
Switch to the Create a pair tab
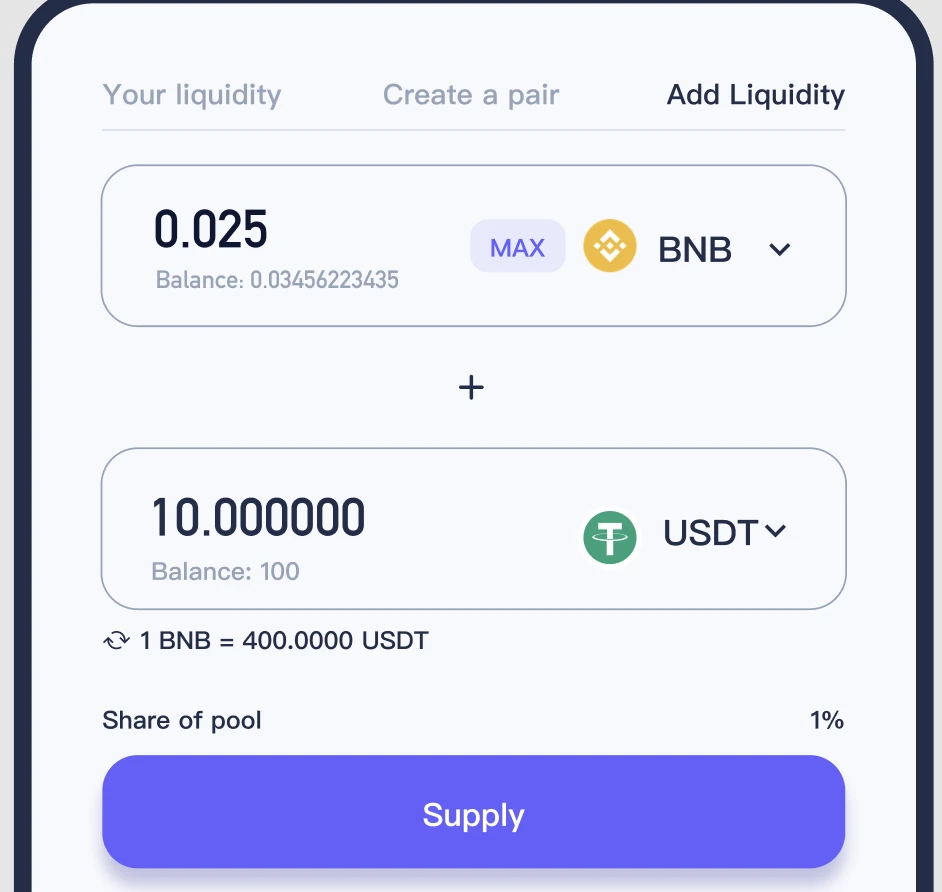pos(470,95)
